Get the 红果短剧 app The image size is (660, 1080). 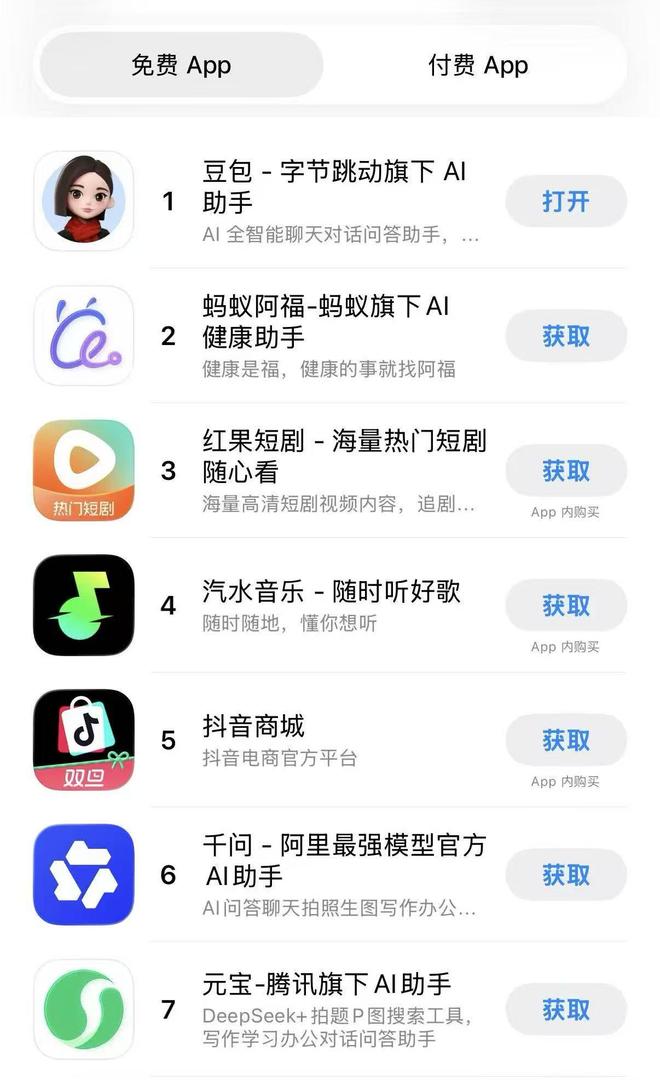566,471
